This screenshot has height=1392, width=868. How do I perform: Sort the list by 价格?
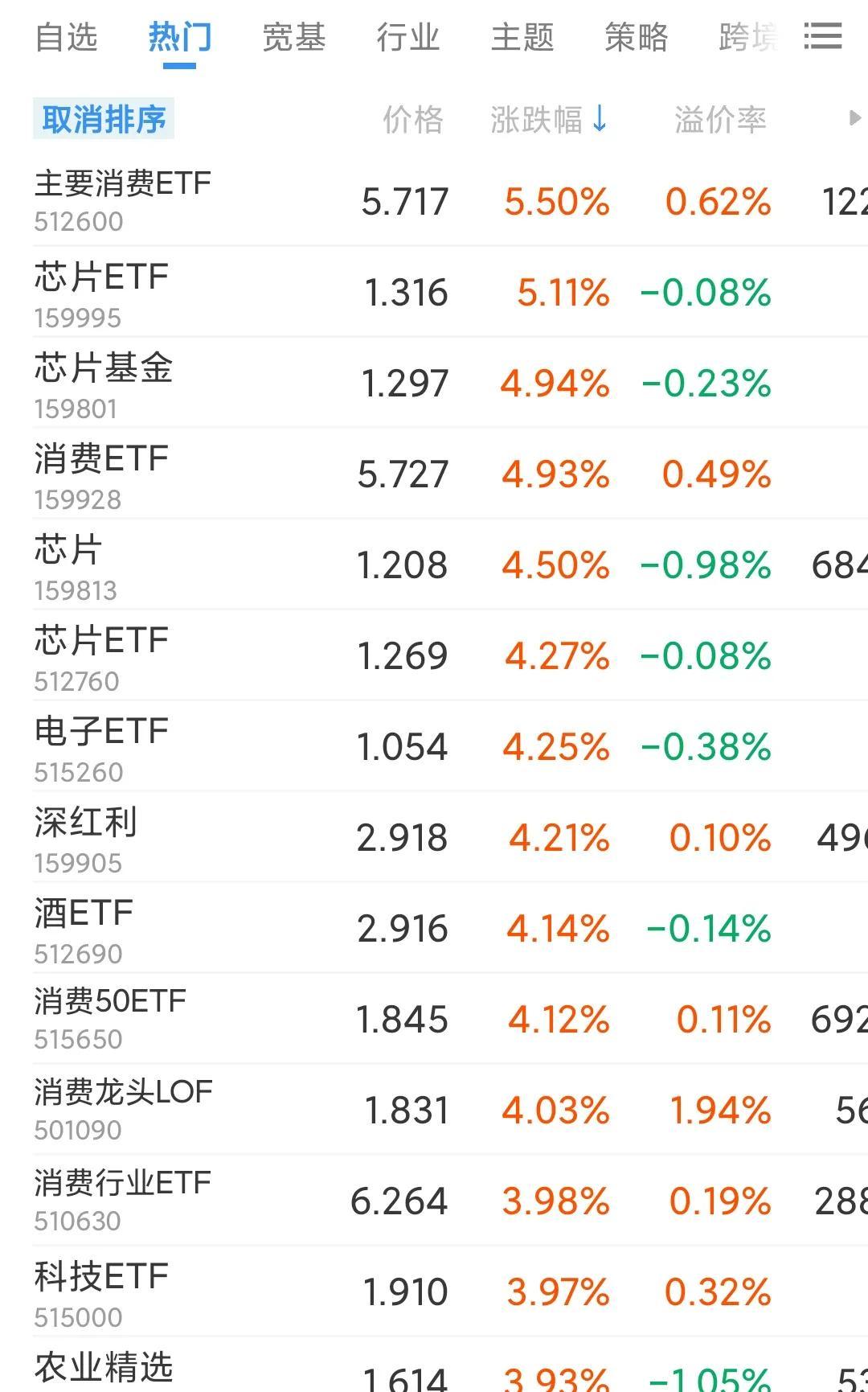pos(412,120)
